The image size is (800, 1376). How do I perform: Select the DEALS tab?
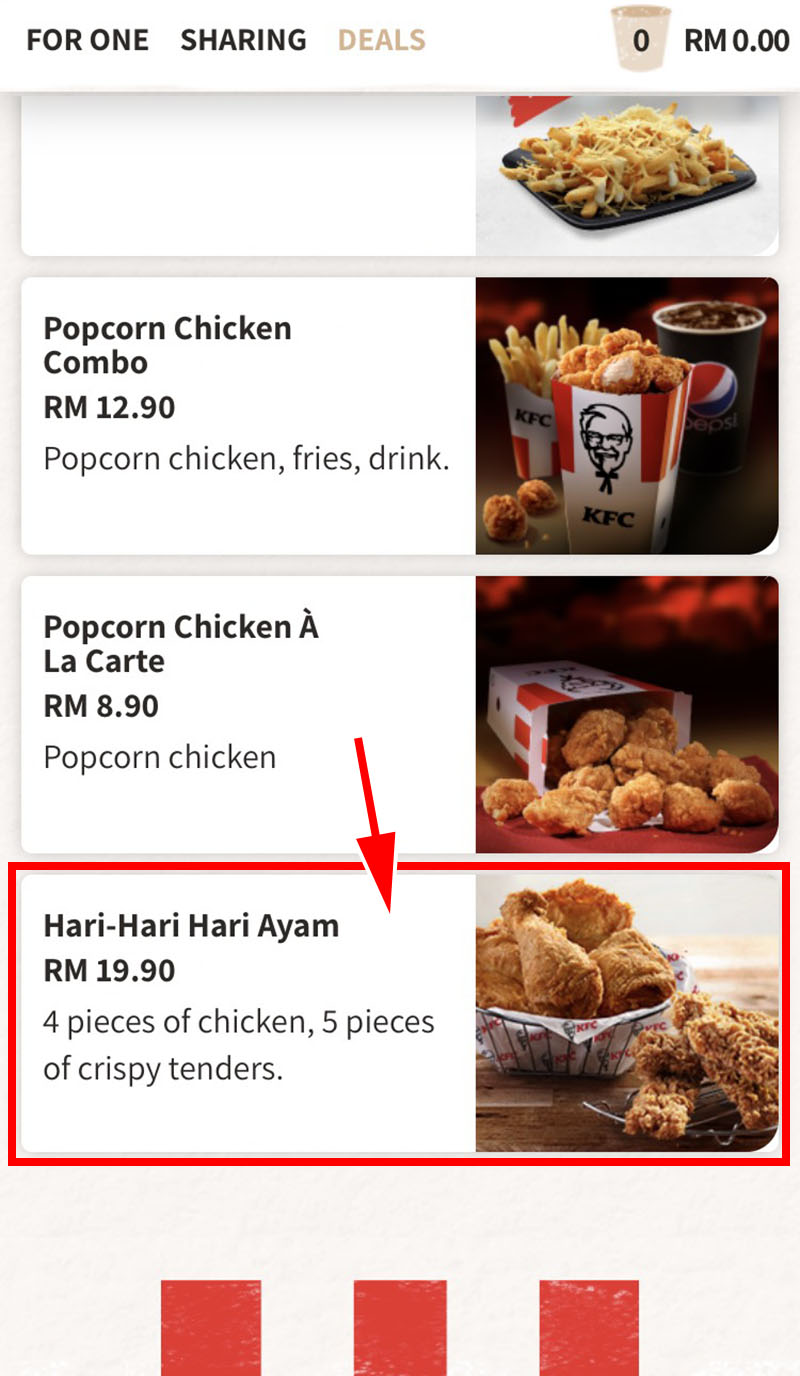coord(381,41)
